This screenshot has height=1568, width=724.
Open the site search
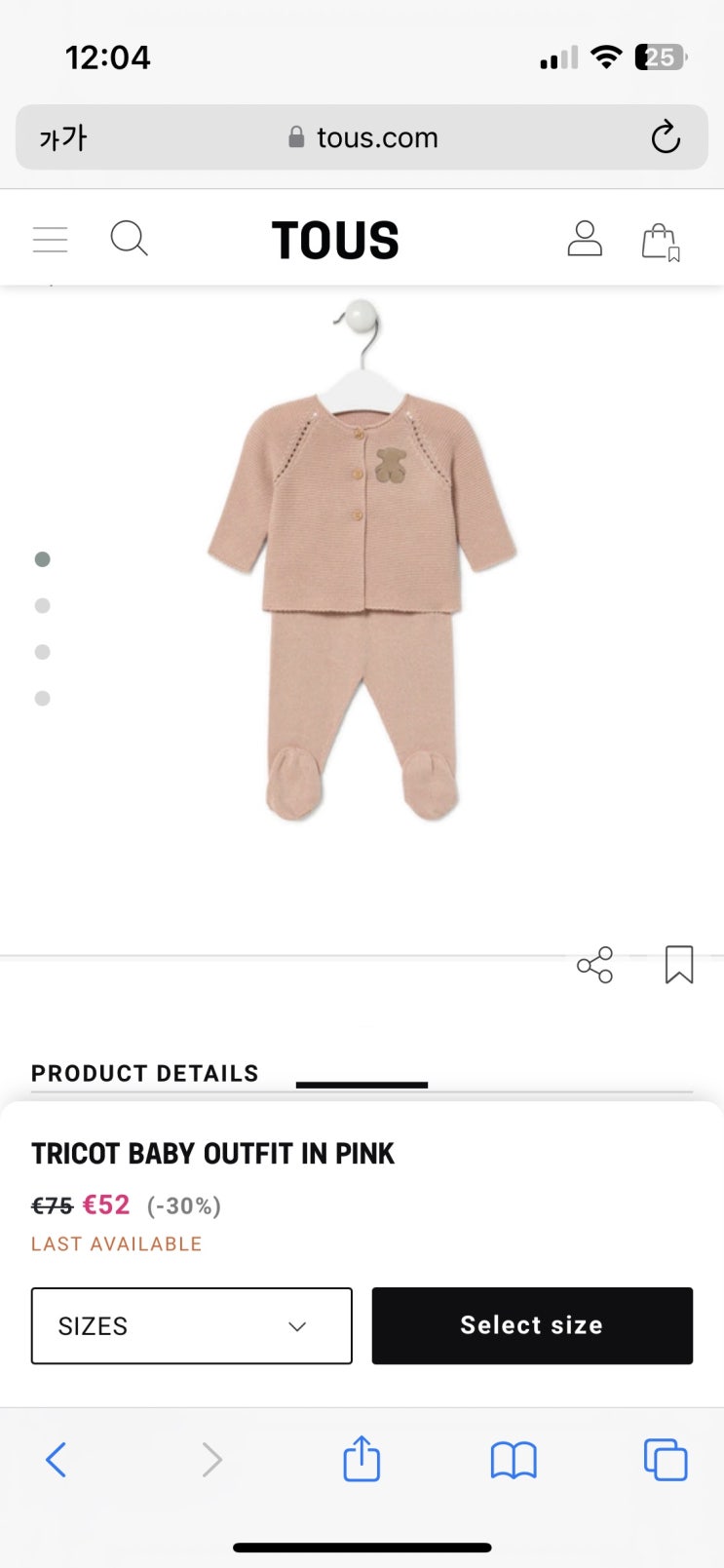[129, 239]
